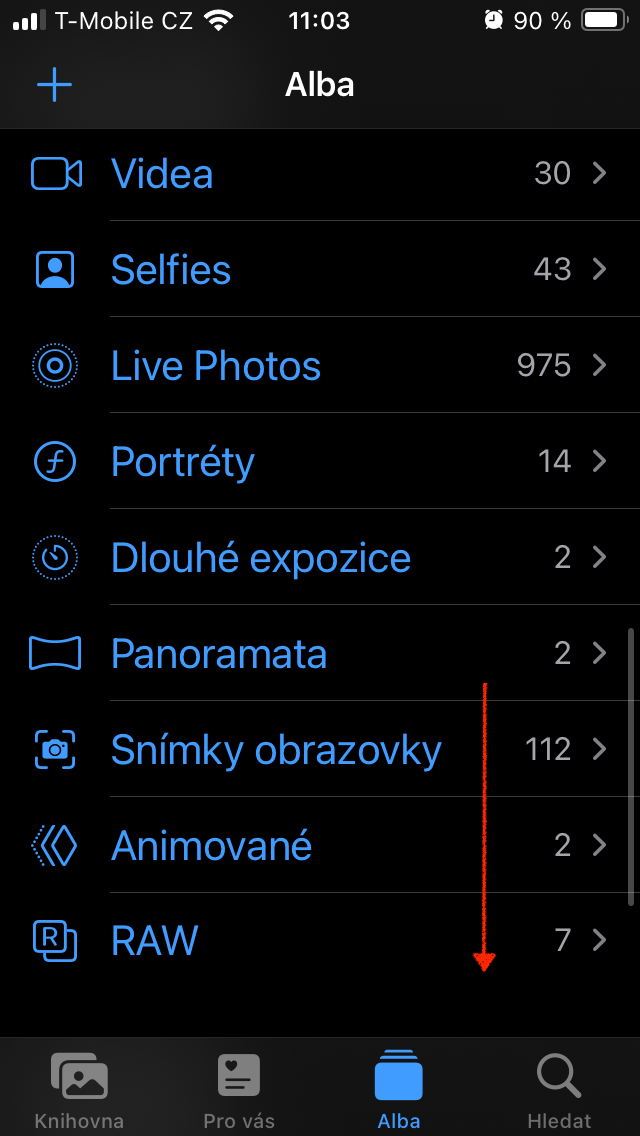Open the Selfies album
The image size is (640, 1136).
pyautogui.click(x=171, y=270)
